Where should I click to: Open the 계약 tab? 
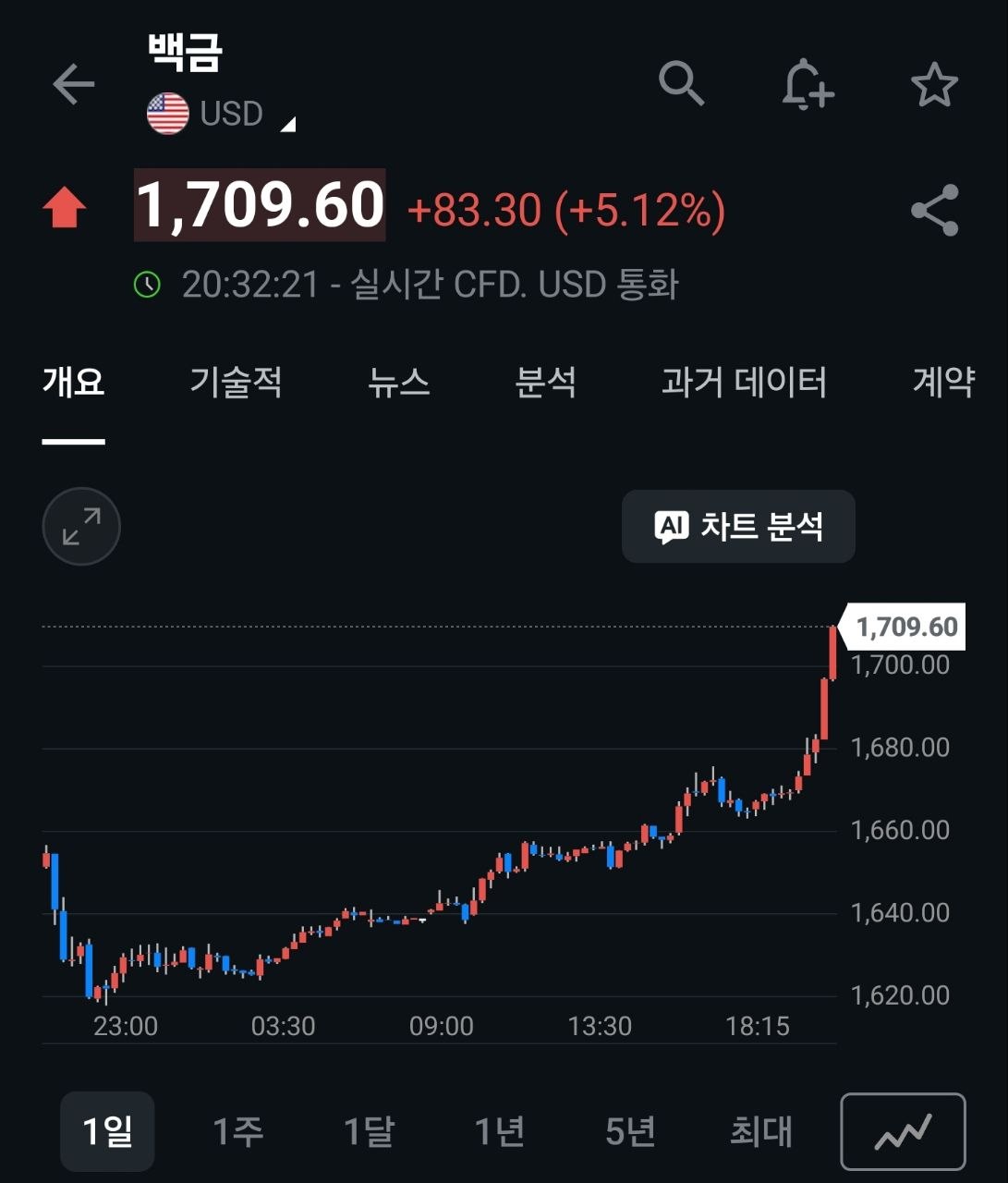[x=943, y=382]
